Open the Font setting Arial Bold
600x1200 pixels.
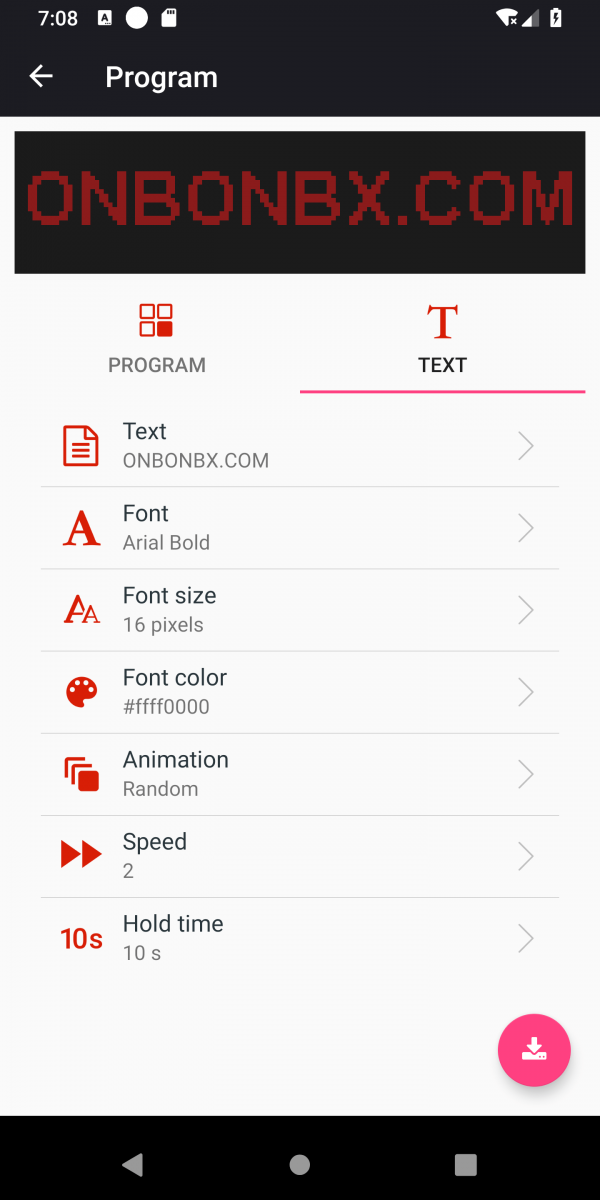300,528
